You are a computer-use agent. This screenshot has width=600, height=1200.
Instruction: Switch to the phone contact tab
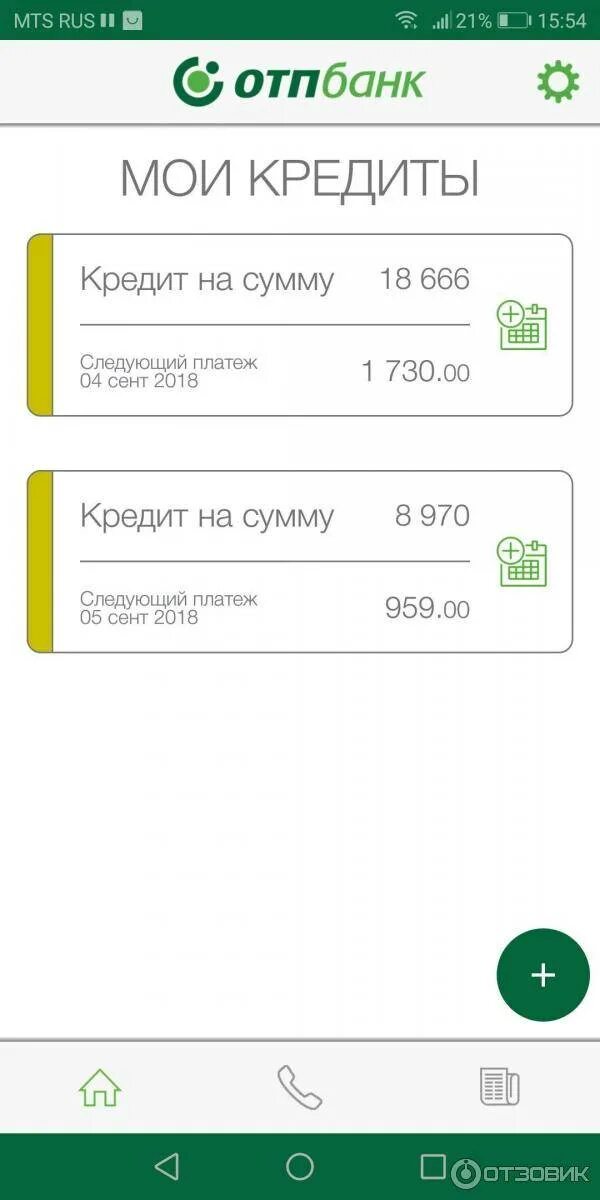pos(299,1087)
